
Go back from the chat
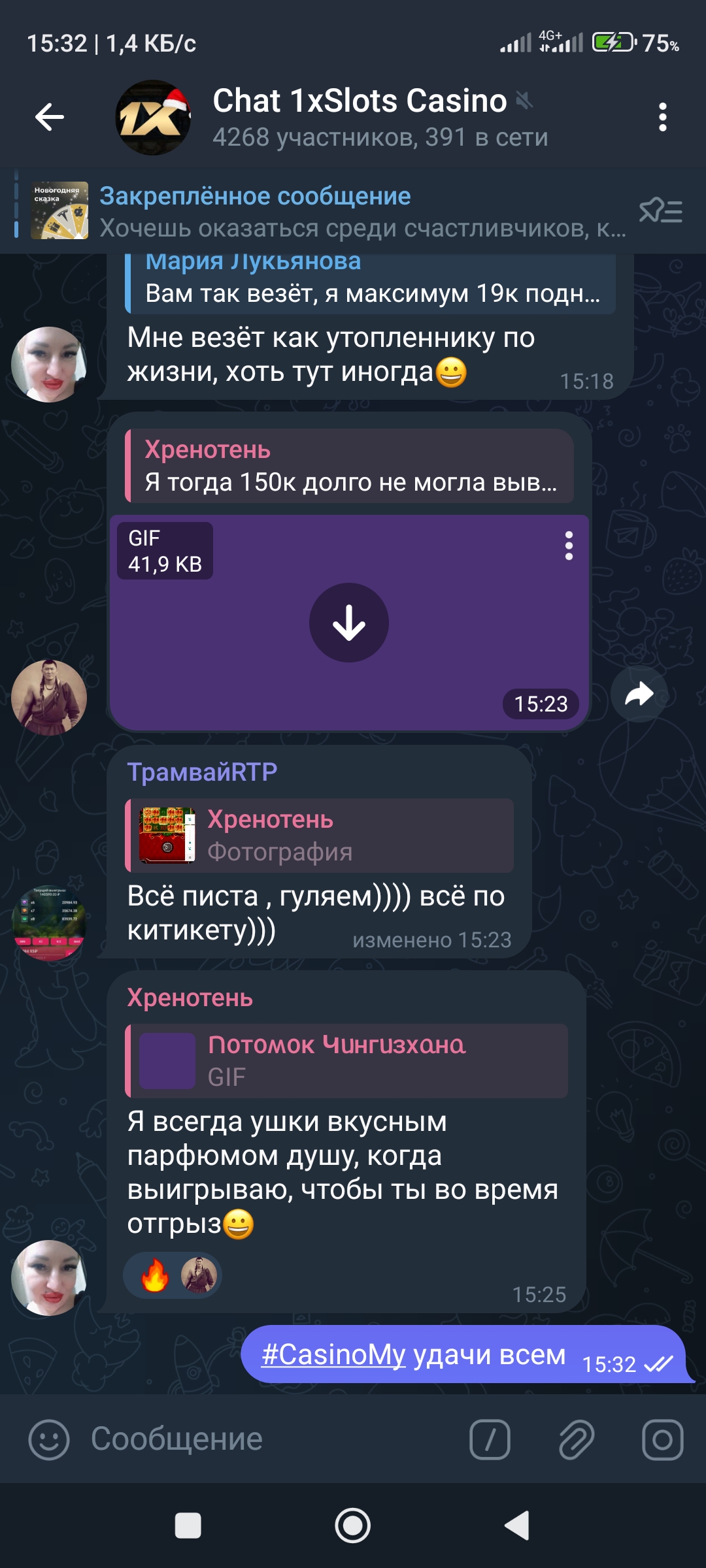coord(50,118)
